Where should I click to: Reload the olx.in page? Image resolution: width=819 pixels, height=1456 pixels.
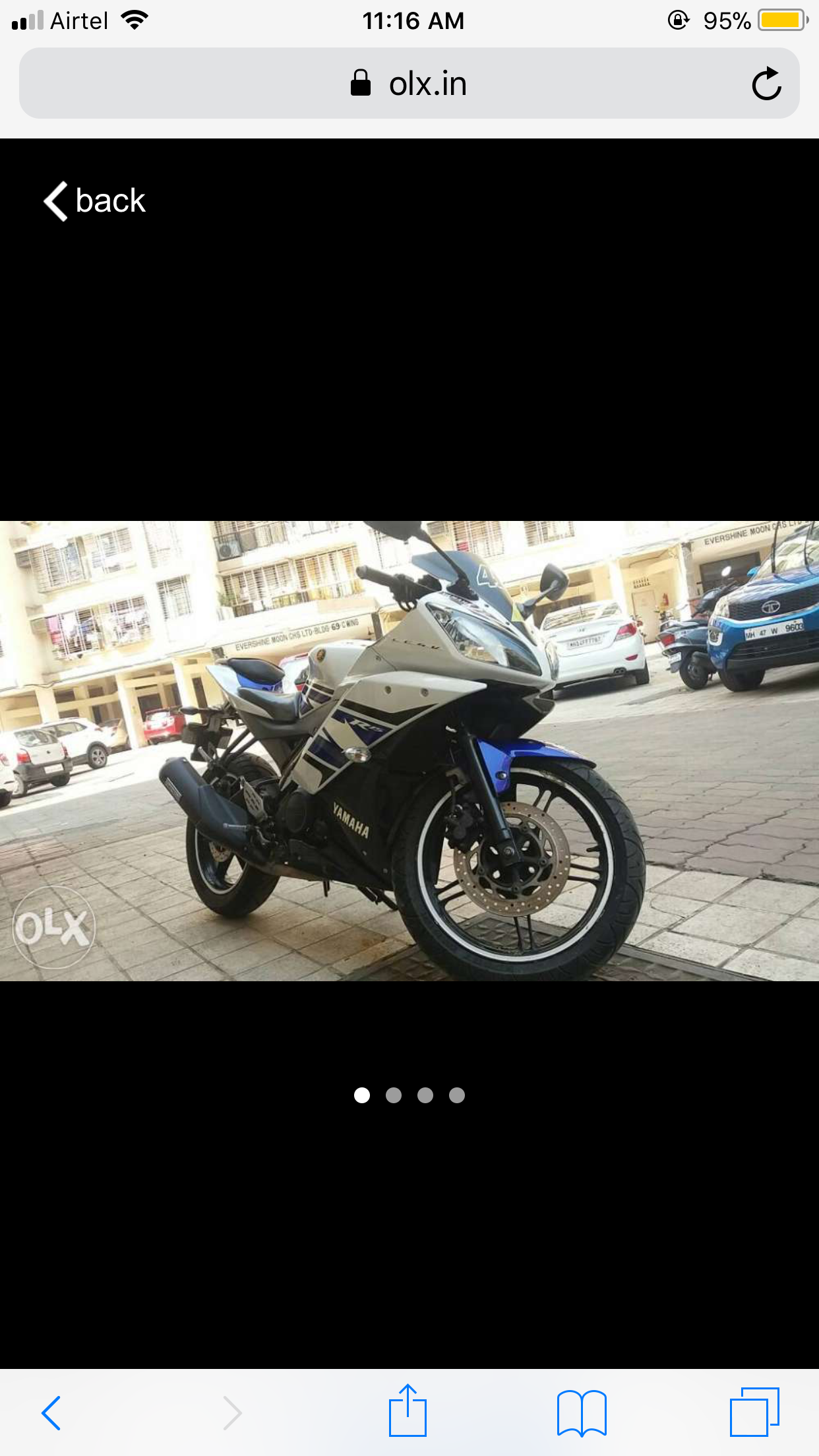point(766,84)
